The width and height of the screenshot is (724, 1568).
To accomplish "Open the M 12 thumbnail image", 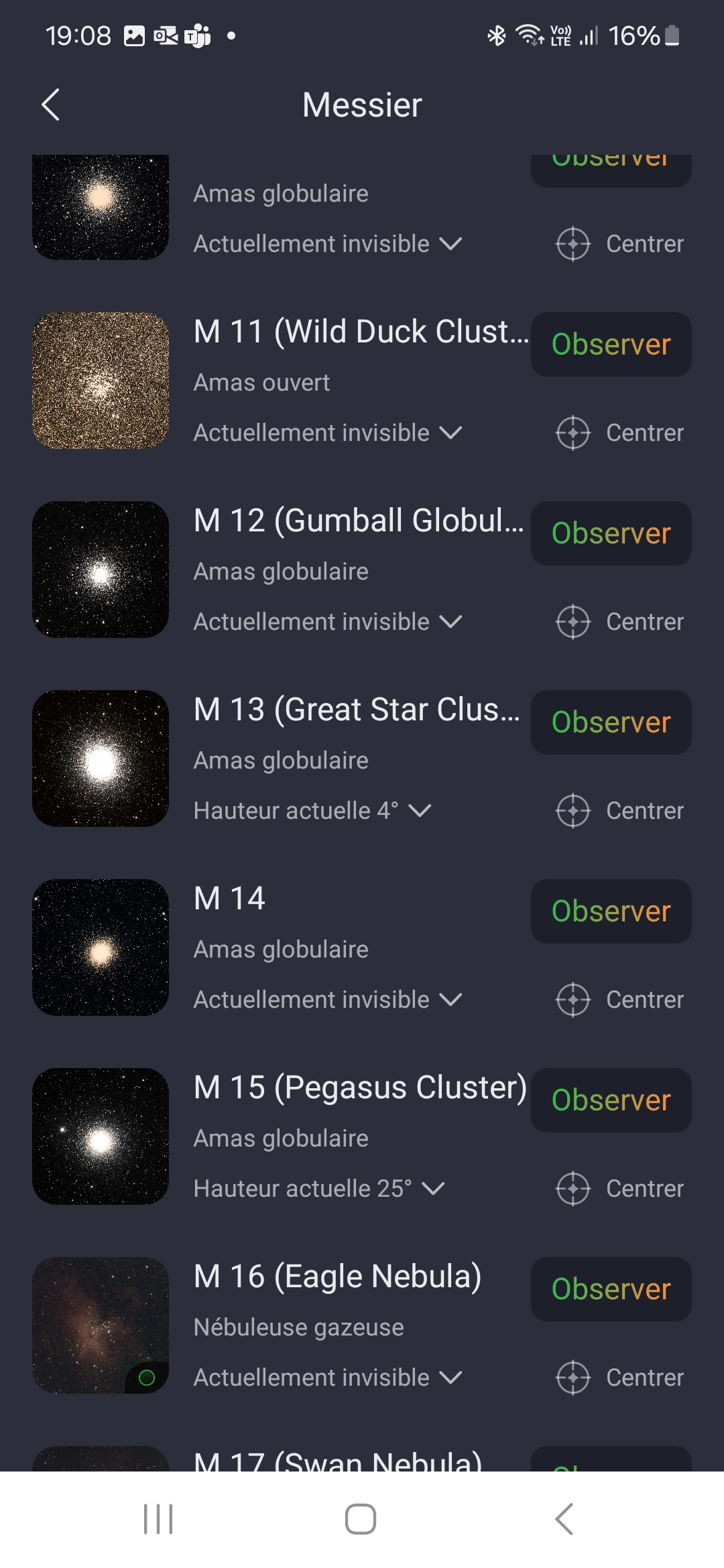I will point(101,570).
